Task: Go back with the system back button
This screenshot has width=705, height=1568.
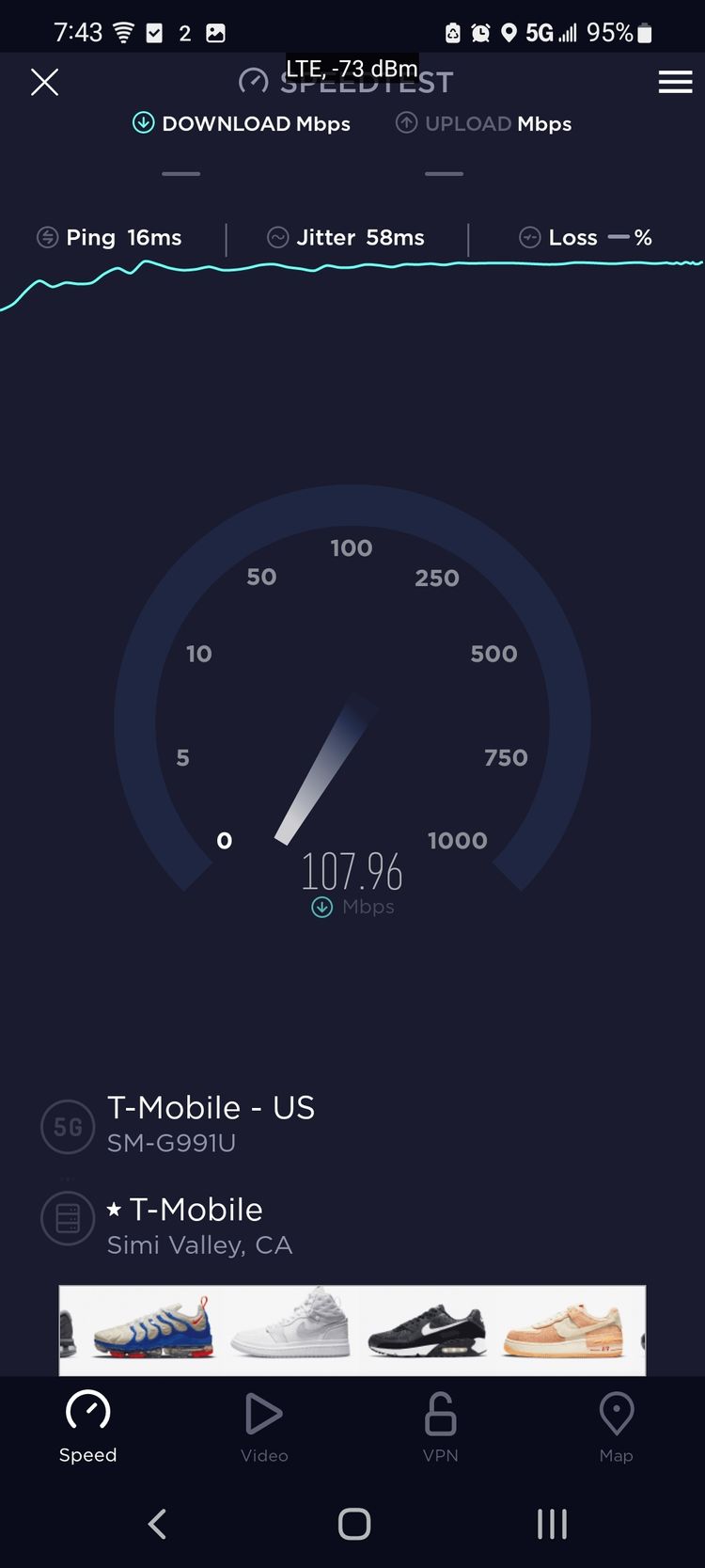Action: point(157,1524)
